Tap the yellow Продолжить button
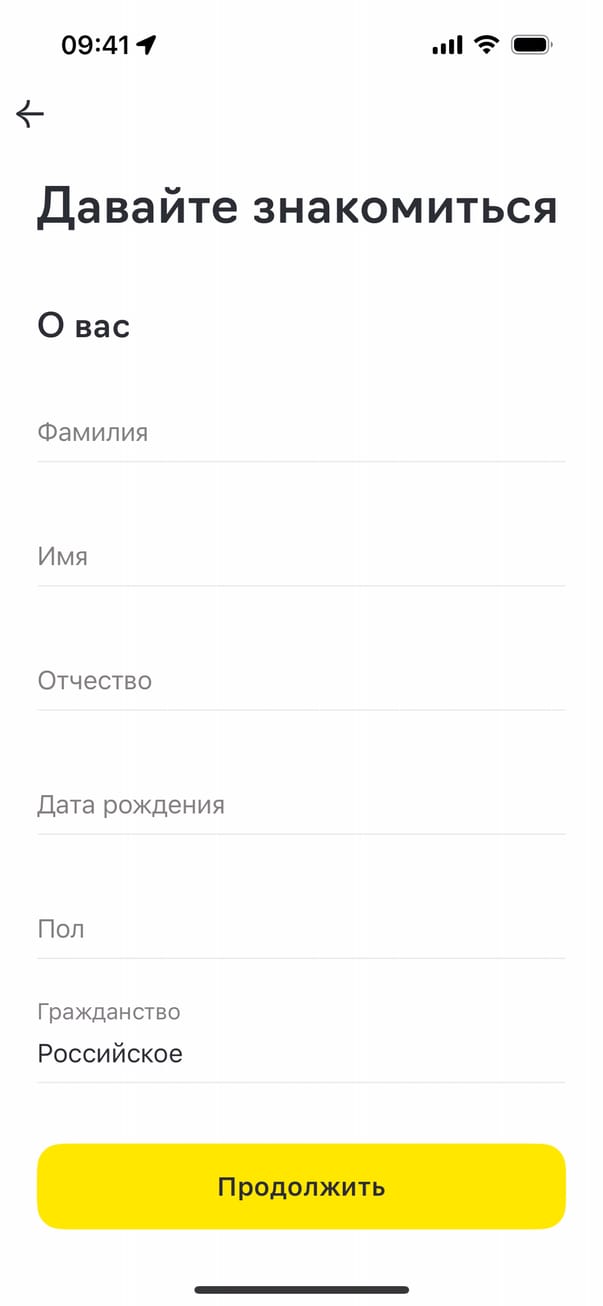The image size is (603, 1306). tap(301, 1187)
